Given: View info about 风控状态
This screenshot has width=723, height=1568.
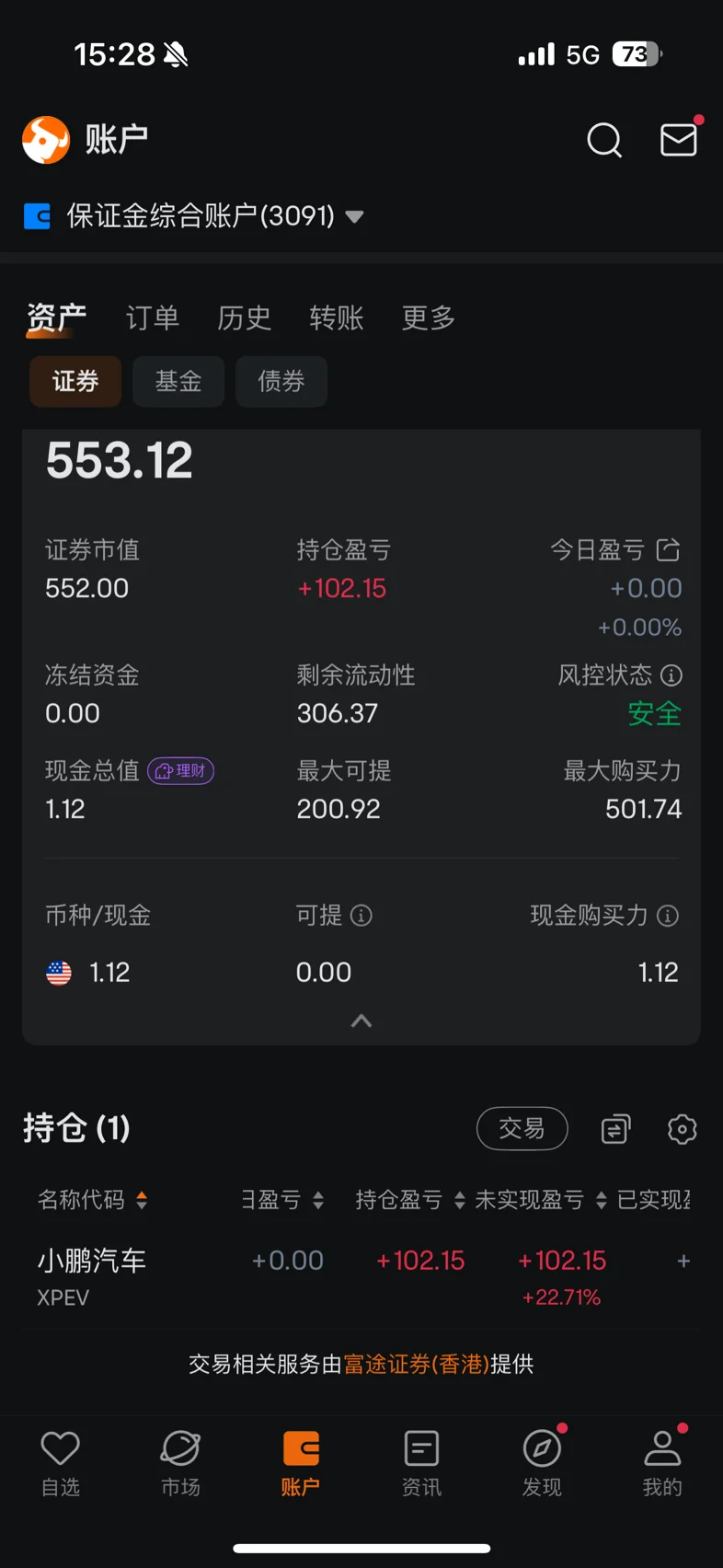Looking at the screenshot, I should click(671, 675).
